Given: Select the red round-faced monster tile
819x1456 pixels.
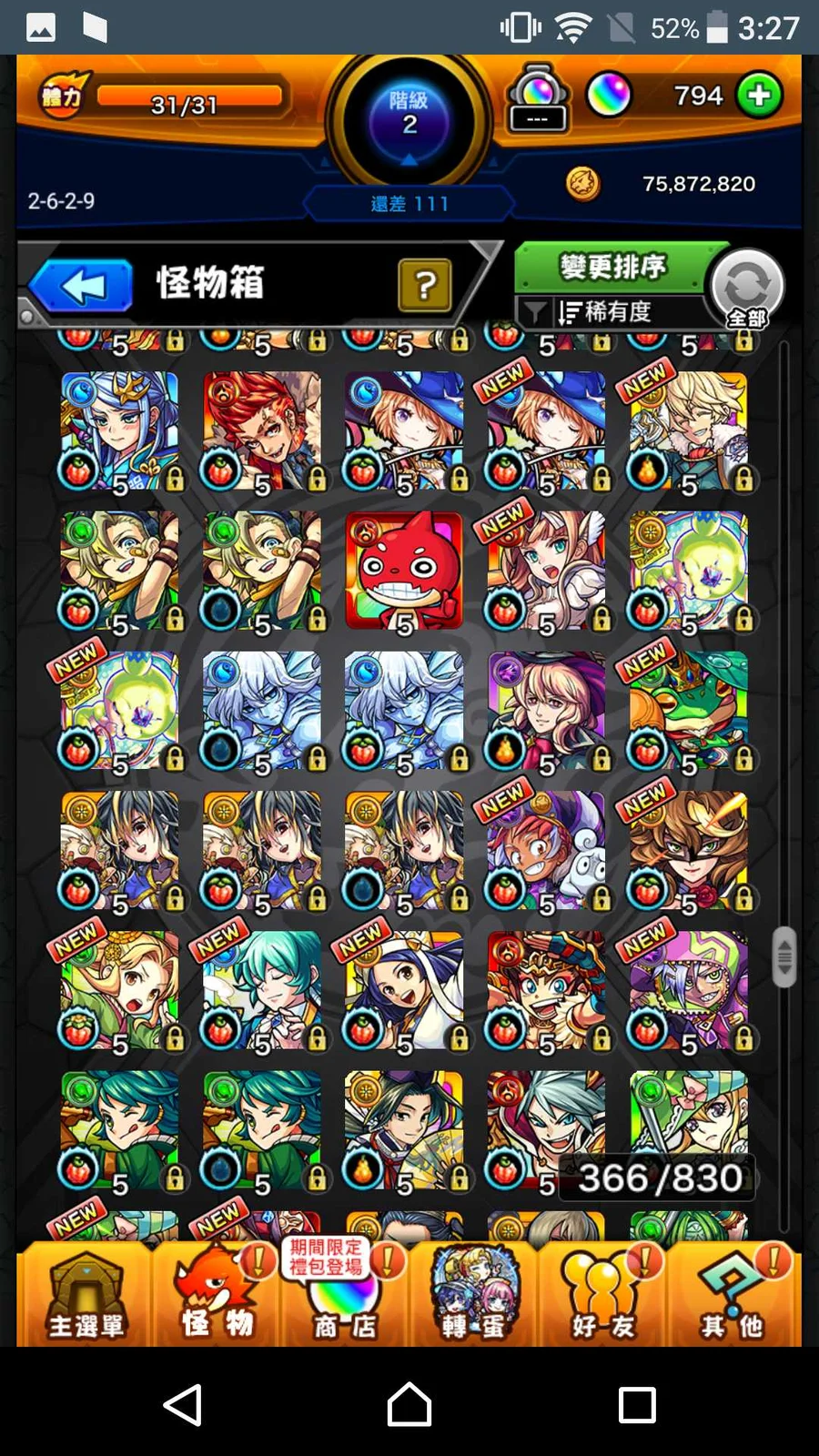Looking at the screenshot, I should (x=403, y=571).
